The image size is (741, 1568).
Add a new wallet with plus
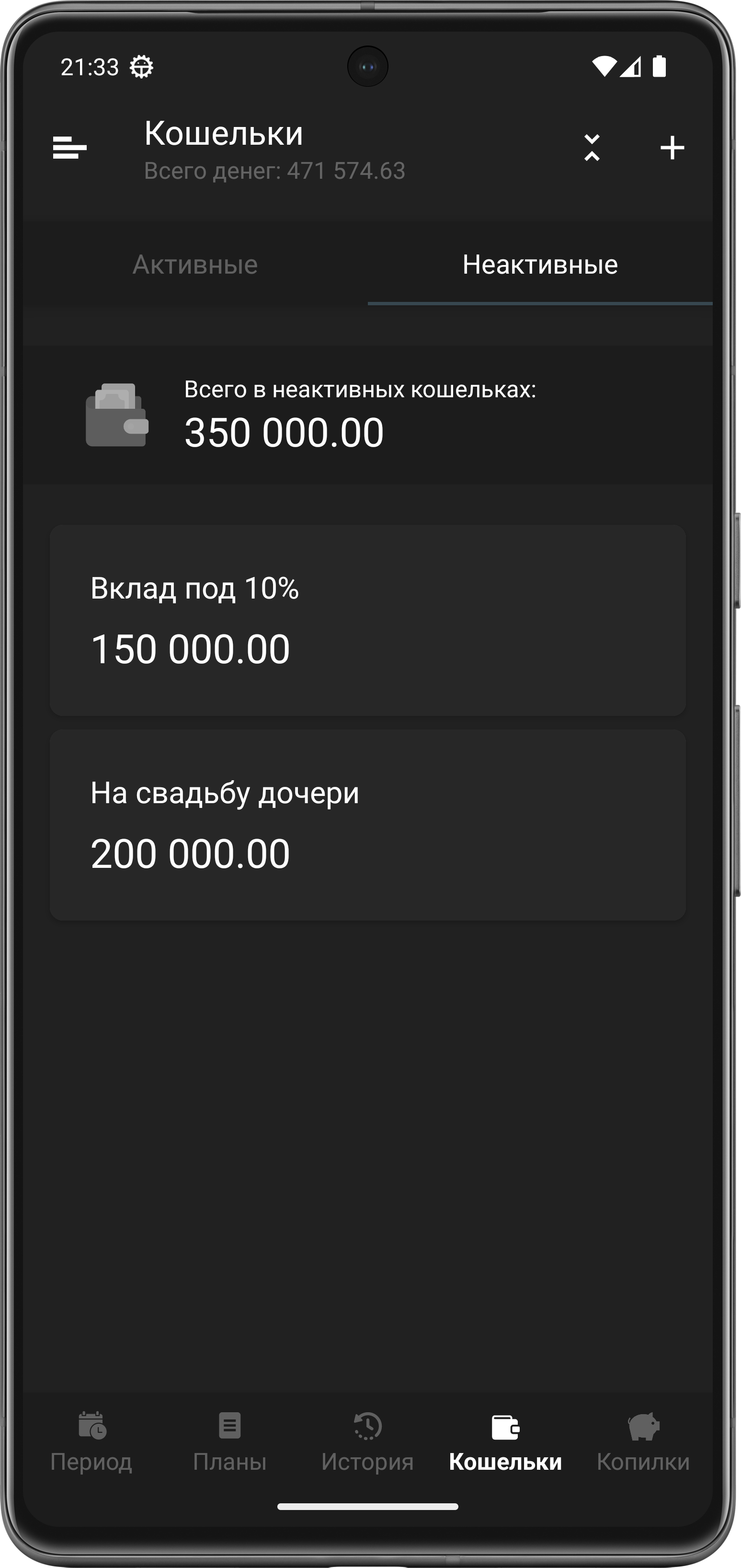[672, 148]
